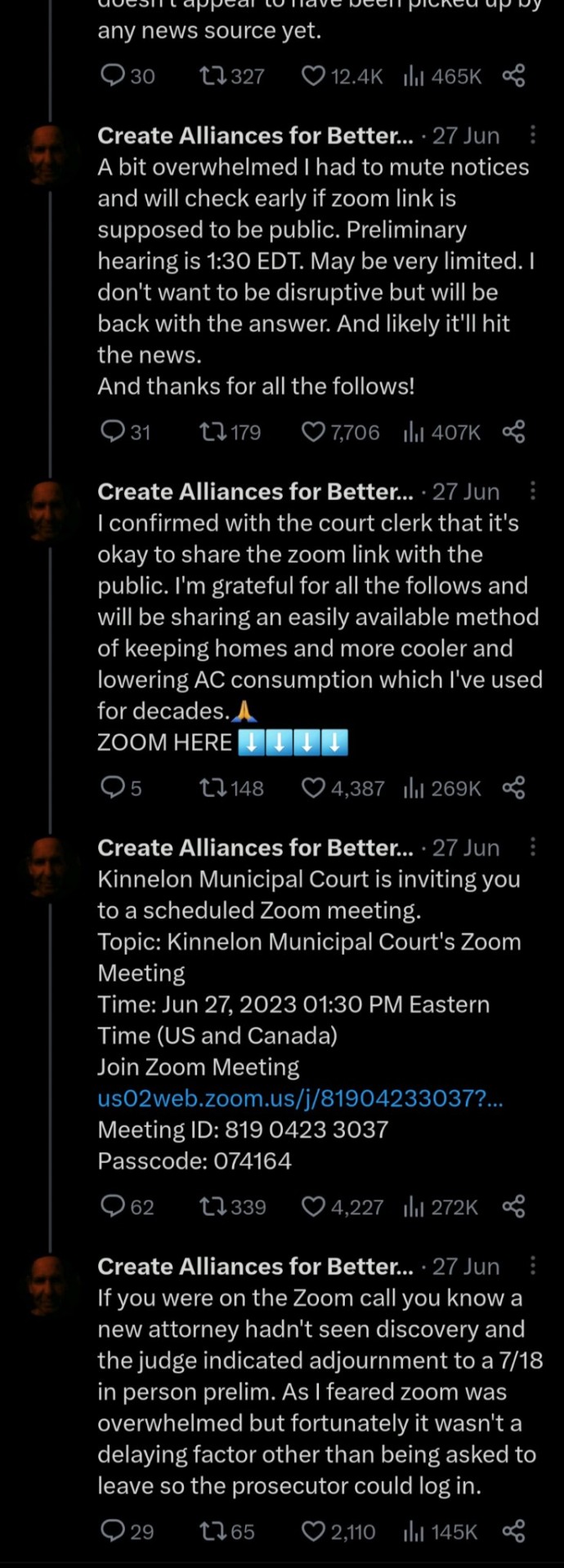Open overflow menu on Kinnelon Municipal Court tweet

pyautogui.click(x=533, y=847)
